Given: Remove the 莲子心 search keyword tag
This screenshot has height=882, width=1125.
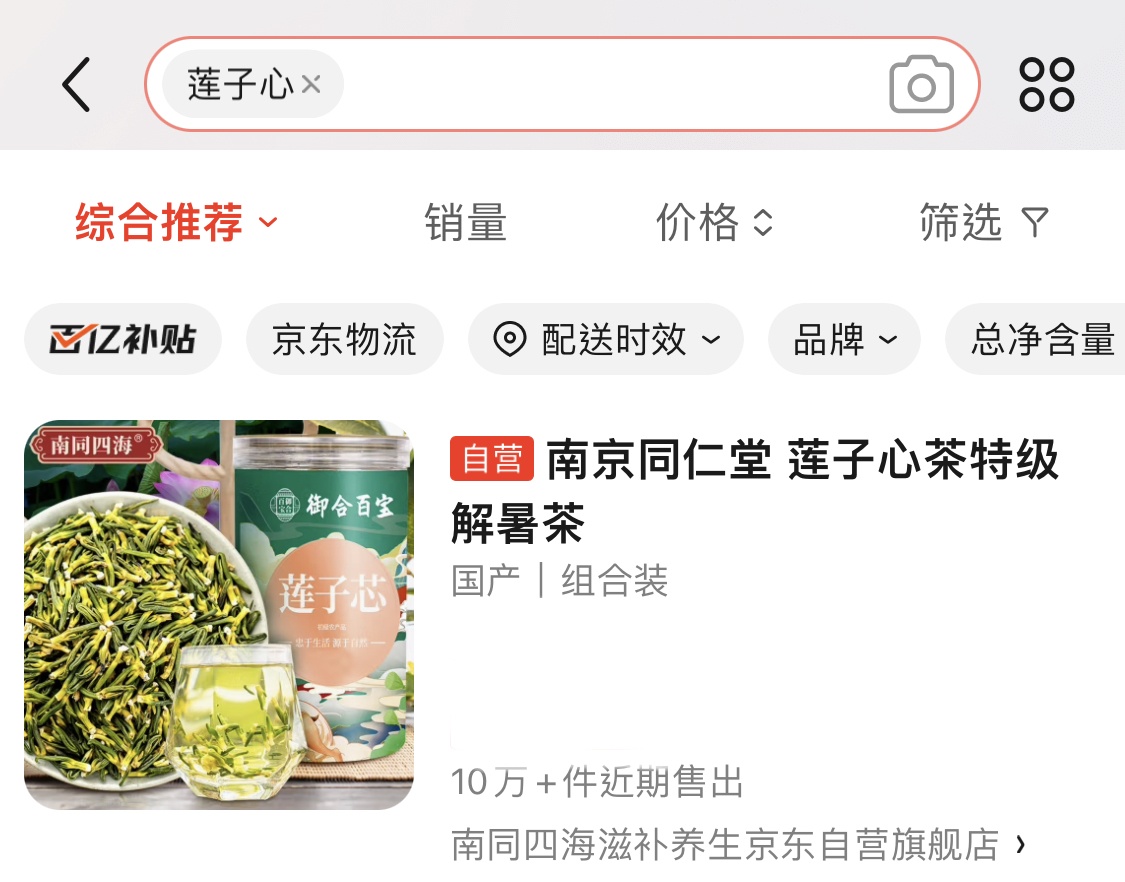Looking at the screenshot, I should [x=311, y=85].
